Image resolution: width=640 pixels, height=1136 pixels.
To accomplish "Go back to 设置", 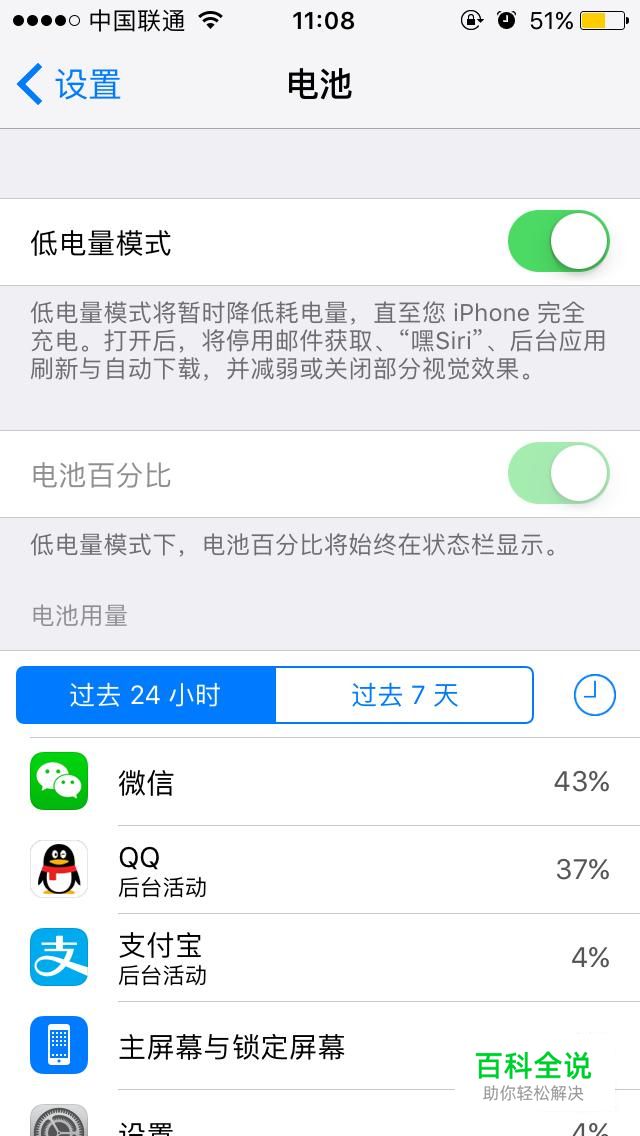I will tap(70, 85).
